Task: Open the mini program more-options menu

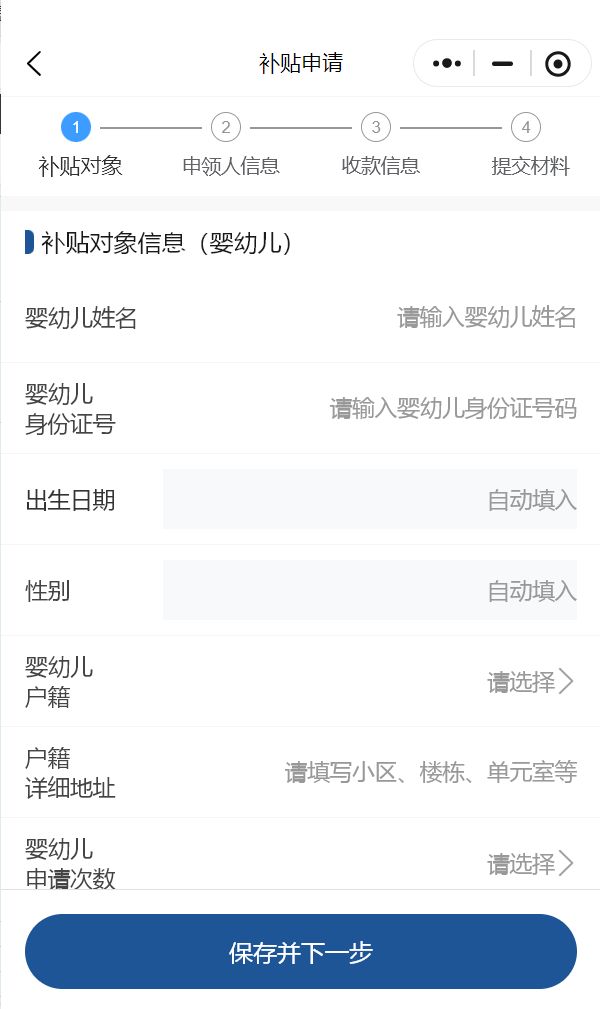Action: click(447, 64)
